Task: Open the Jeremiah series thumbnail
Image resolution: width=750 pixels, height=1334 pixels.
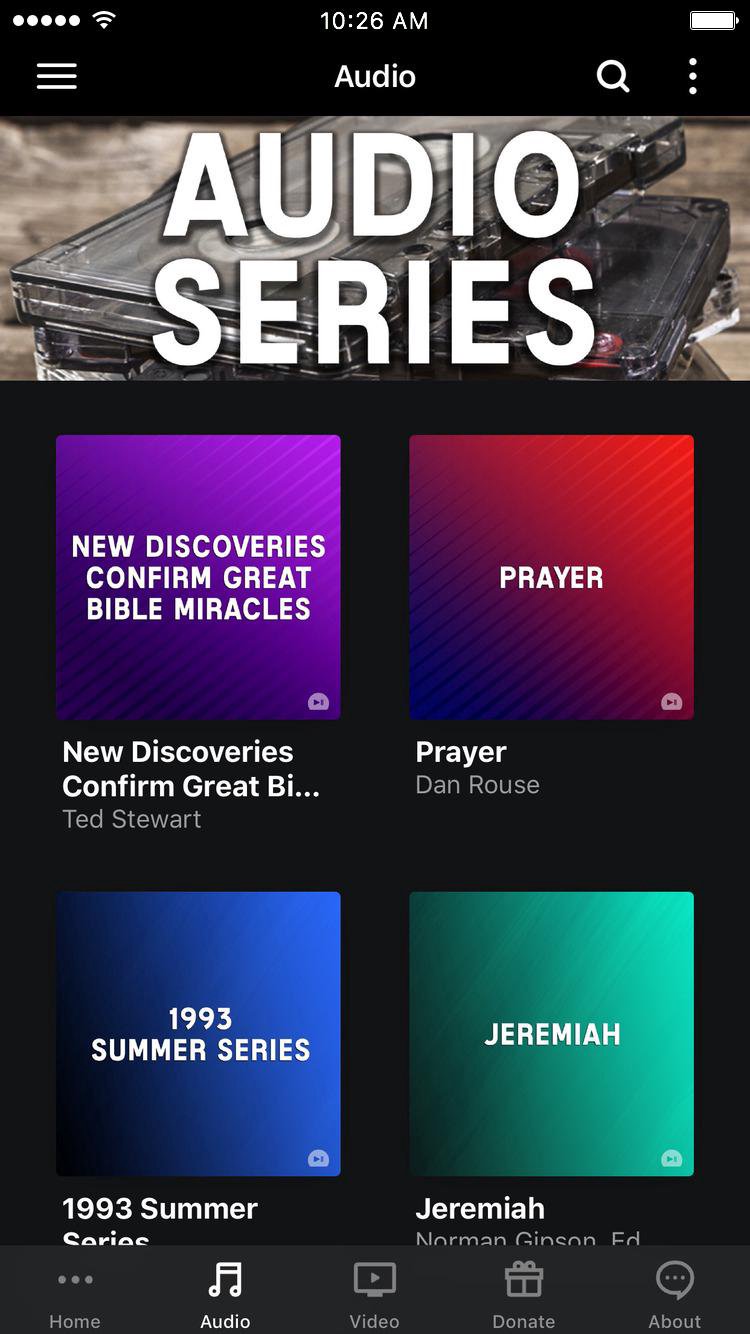Action: click(551, 1034)
